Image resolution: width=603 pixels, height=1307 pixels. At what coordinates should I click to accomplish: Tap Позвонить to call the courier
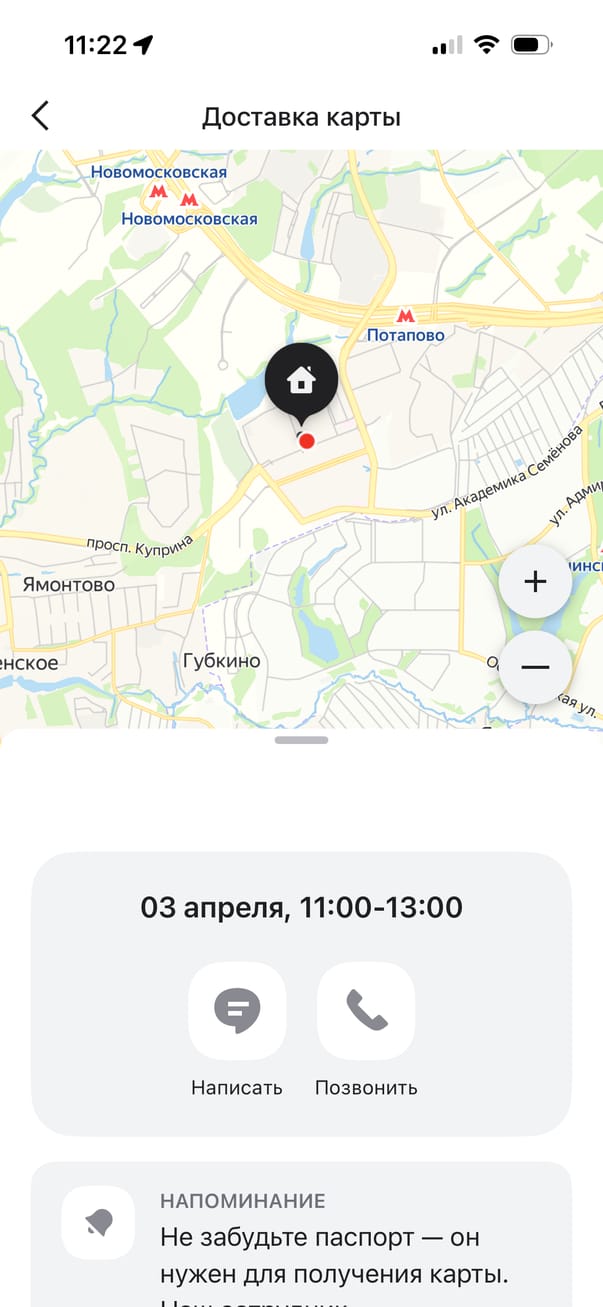click(366, 1011)
